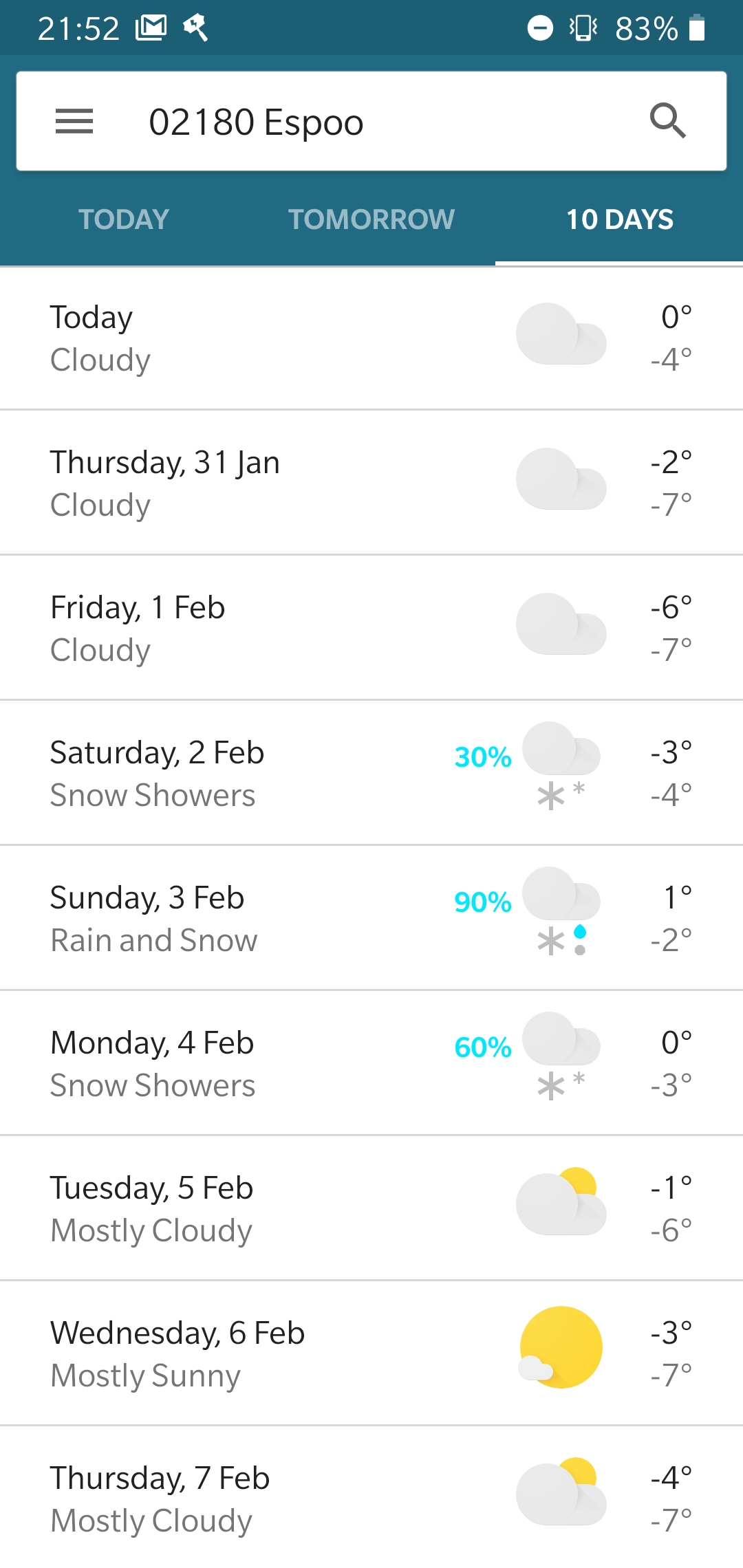Open Monday, 4 Feb forecast row
This screenshot has height=1568, width=743.
371,1063
